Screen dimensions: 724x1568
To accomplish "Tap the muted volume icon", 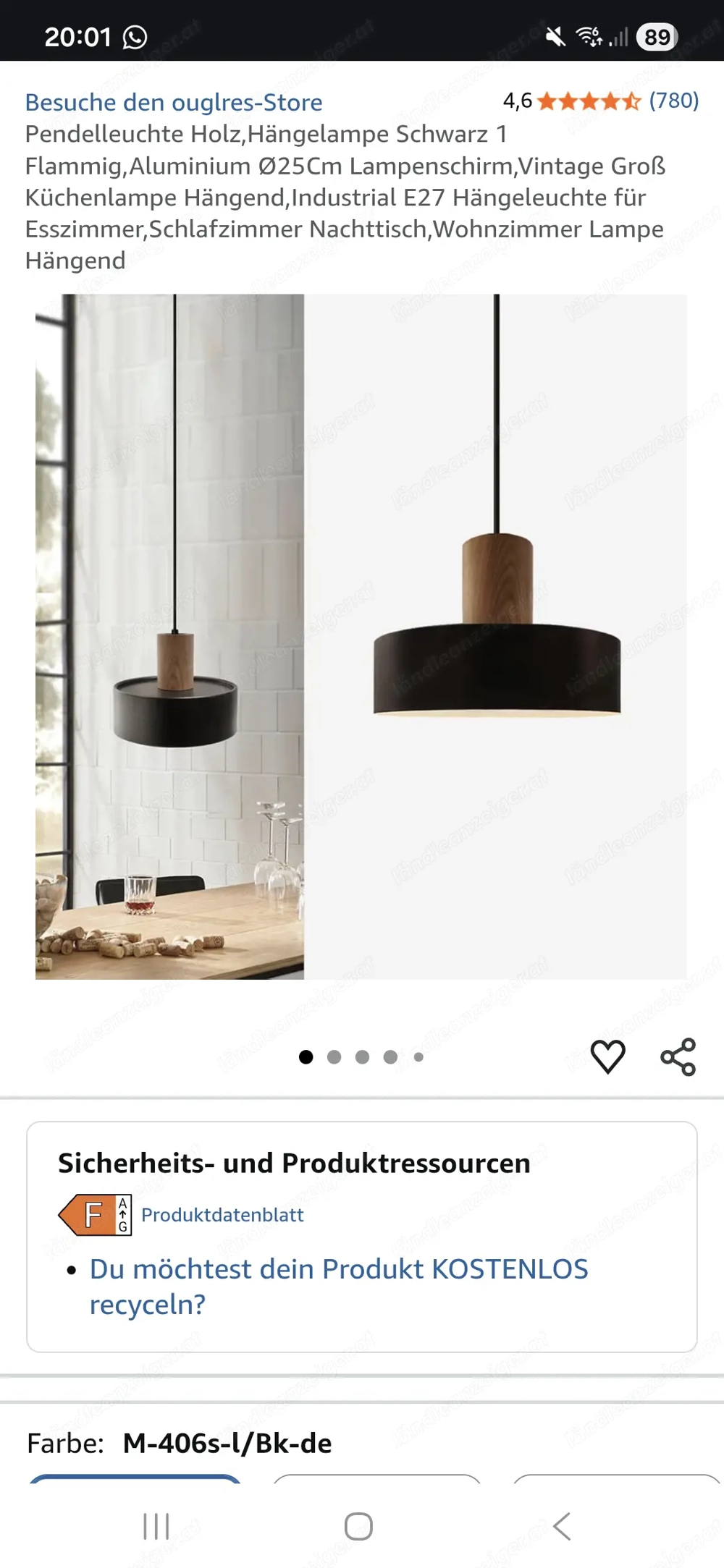I will pyautogui.click(x=555, y=35).
